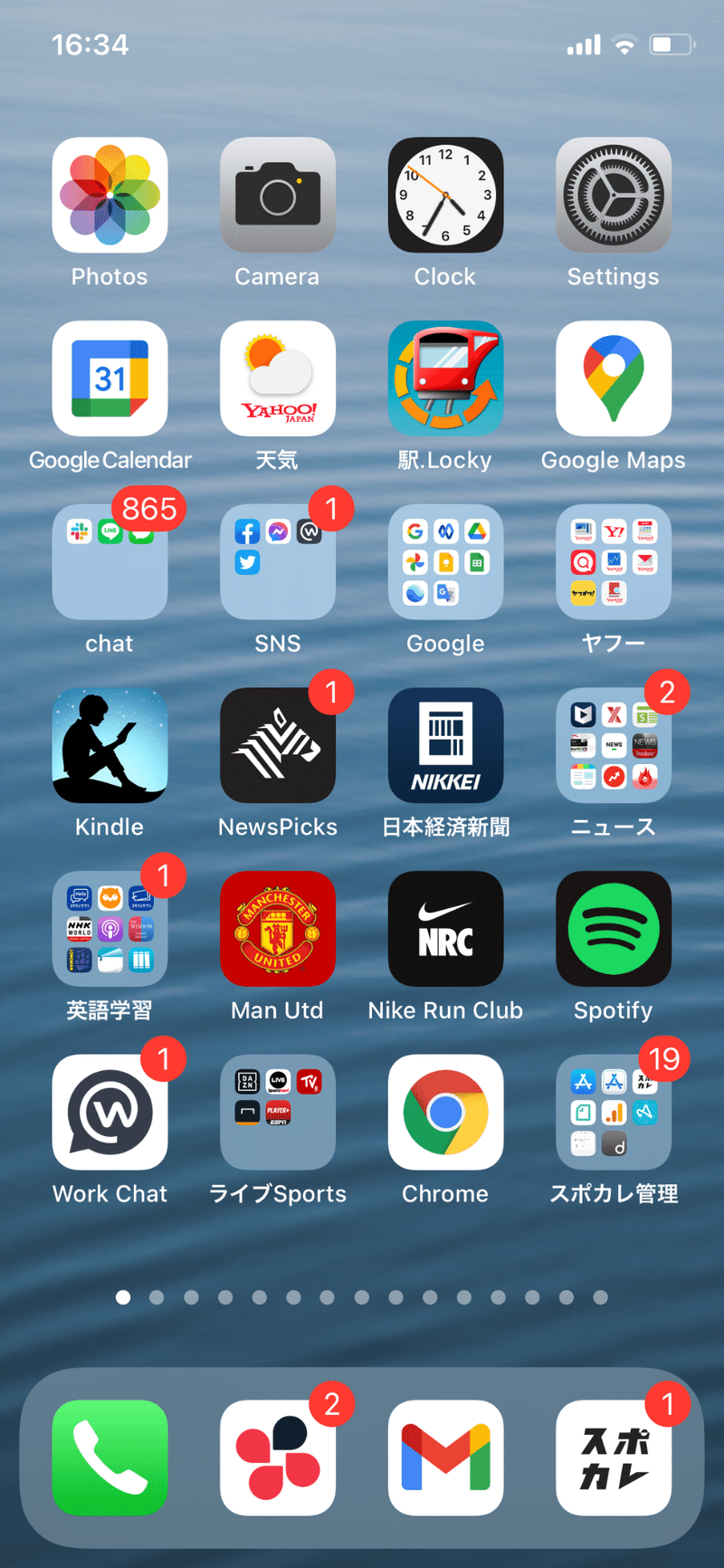Open Google Maps
The height and width of the screenshot is (1568, 724).
[614, 378]
